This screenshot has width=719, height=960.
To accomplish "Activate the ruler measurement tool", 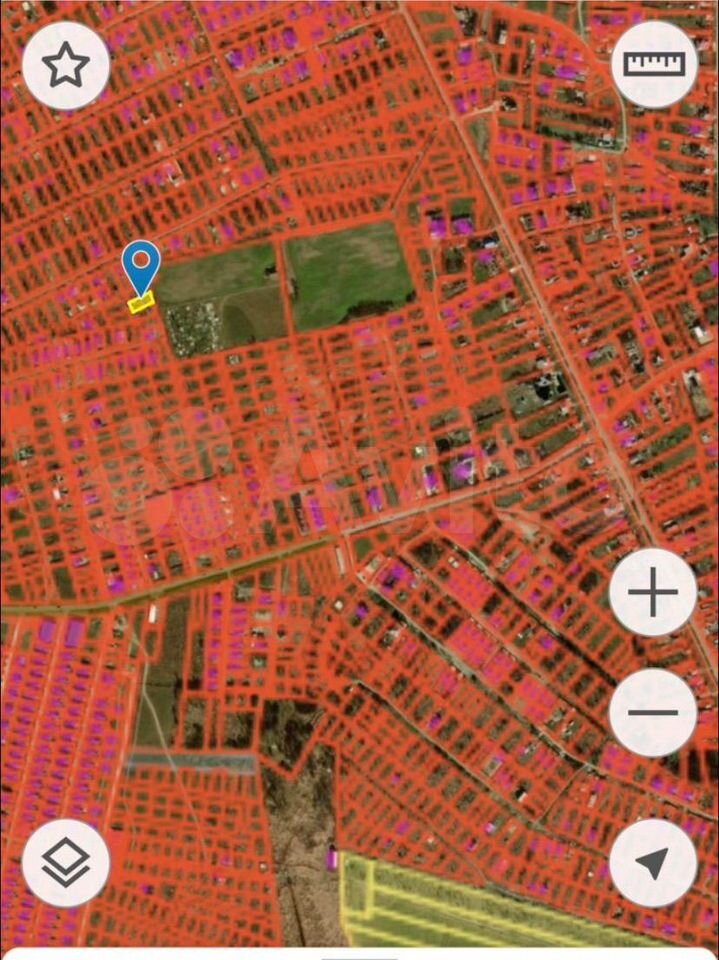I will pyautogui.click(x=654, y=64).
